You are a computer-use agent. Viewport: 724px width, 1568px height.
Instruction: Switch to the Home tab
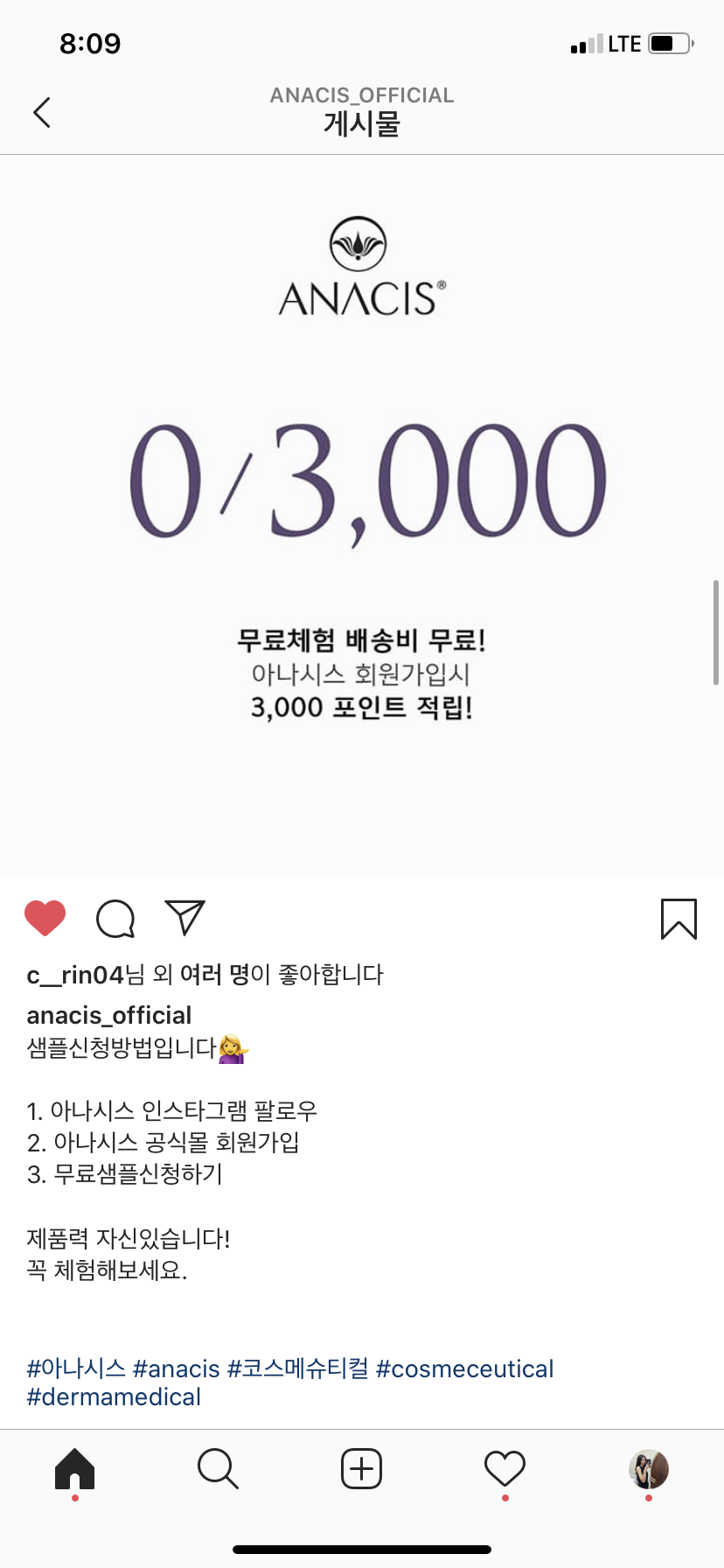coord(75,1469)
